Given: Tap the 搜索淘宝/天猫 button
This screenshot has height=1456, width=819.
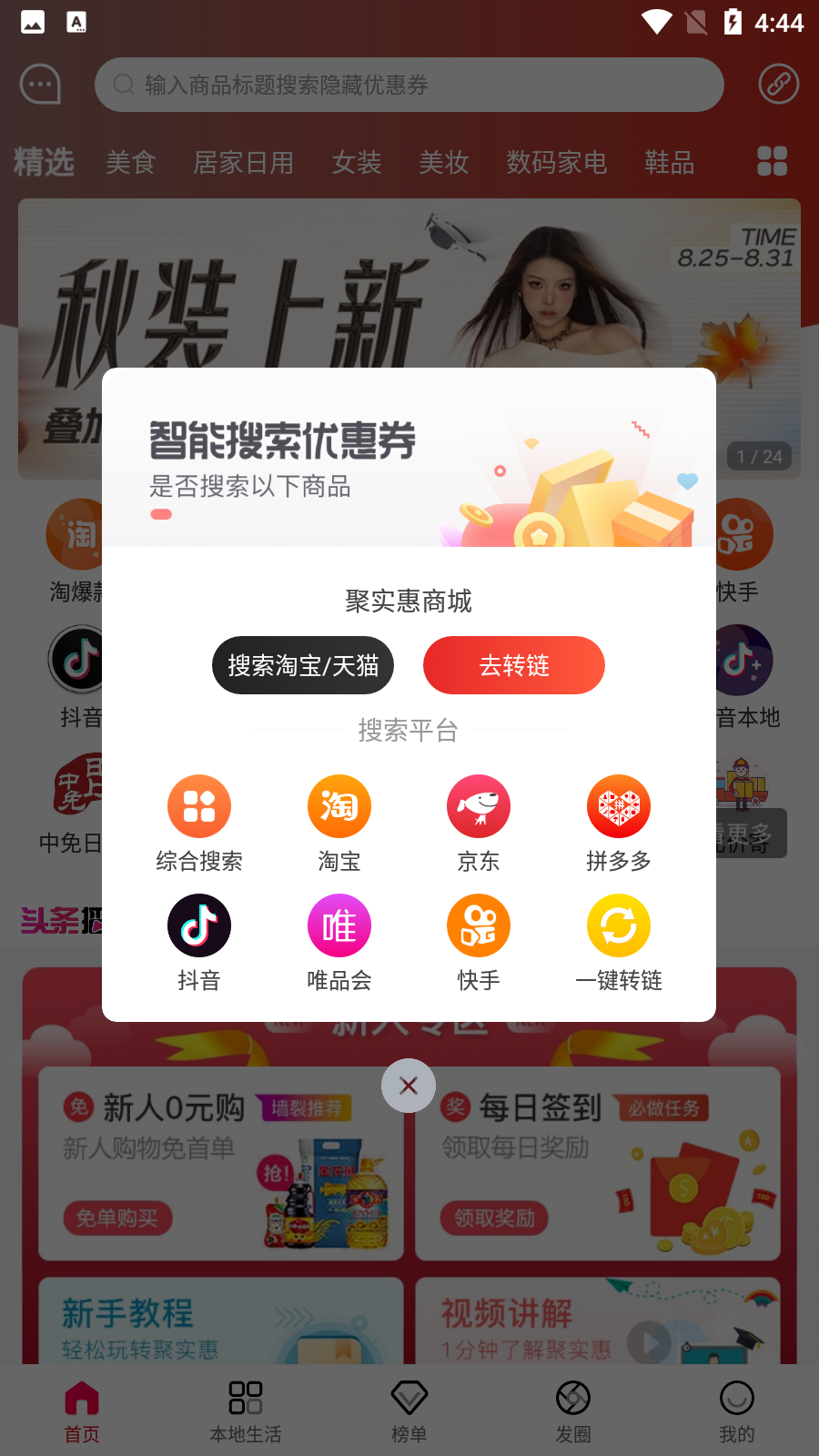Looking at the screenshot, I should coord(303,665).
